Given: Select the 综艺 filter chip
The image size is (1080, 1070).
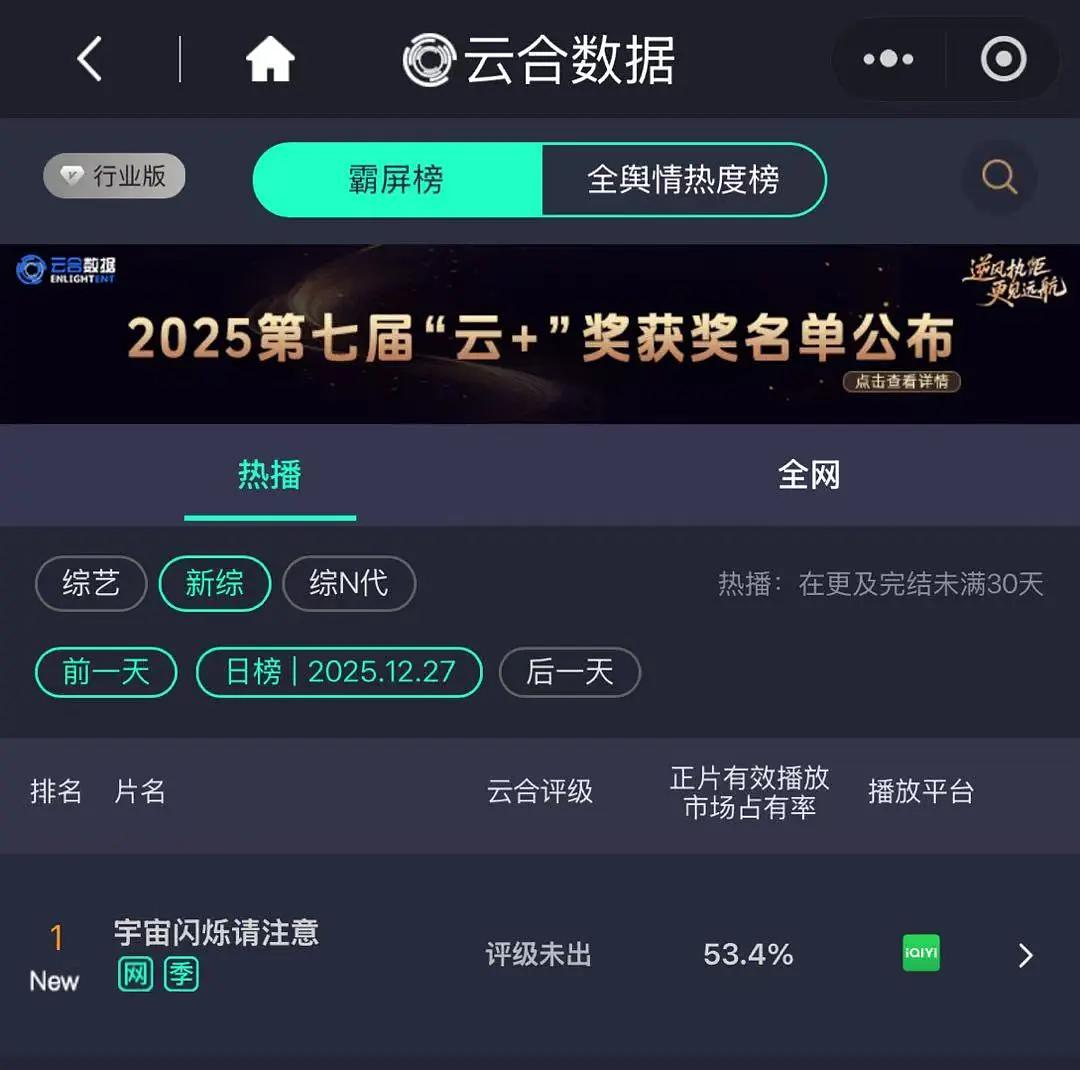Looking at the screenshot, I should coord(91,583).
